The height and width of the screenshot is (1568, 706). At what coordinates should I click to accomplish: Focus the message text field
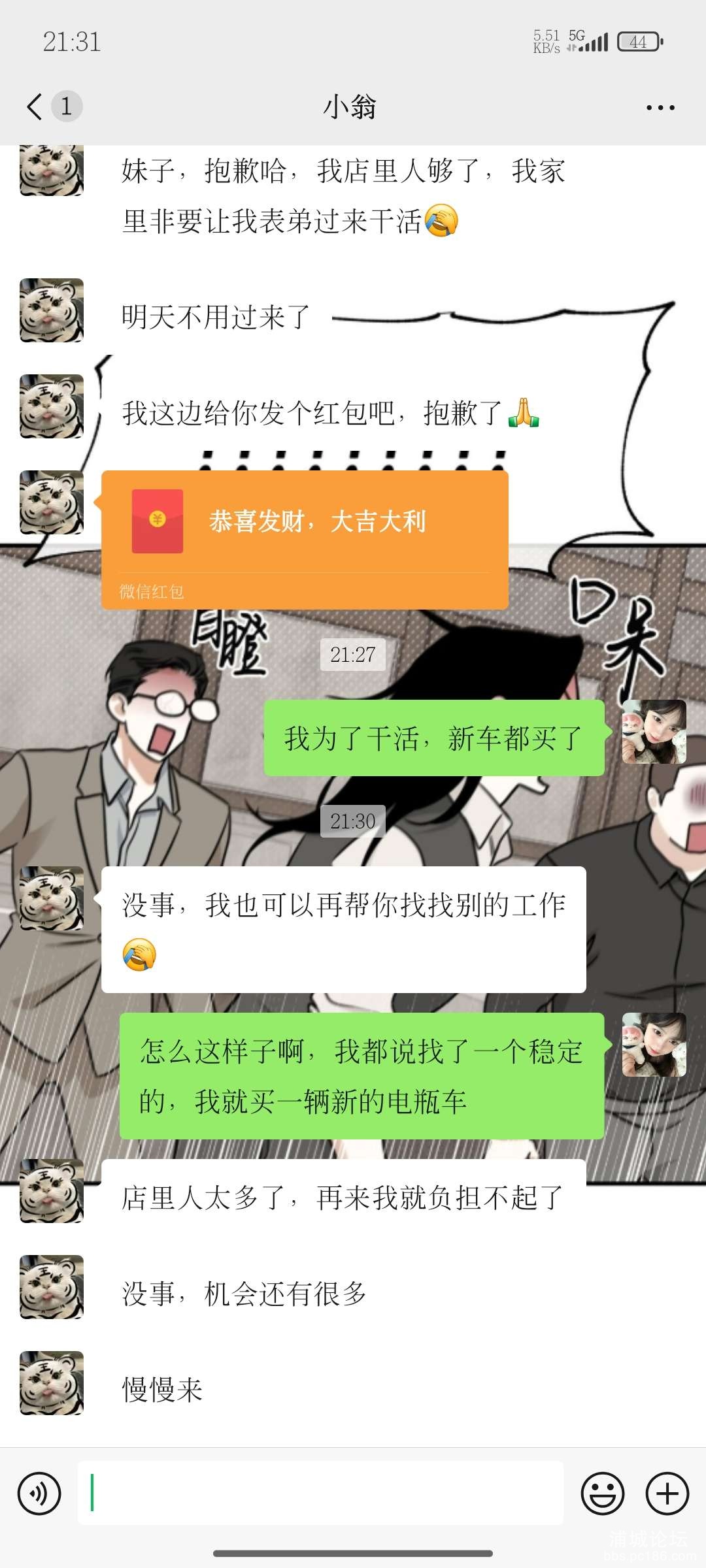tap(320, 1494)
